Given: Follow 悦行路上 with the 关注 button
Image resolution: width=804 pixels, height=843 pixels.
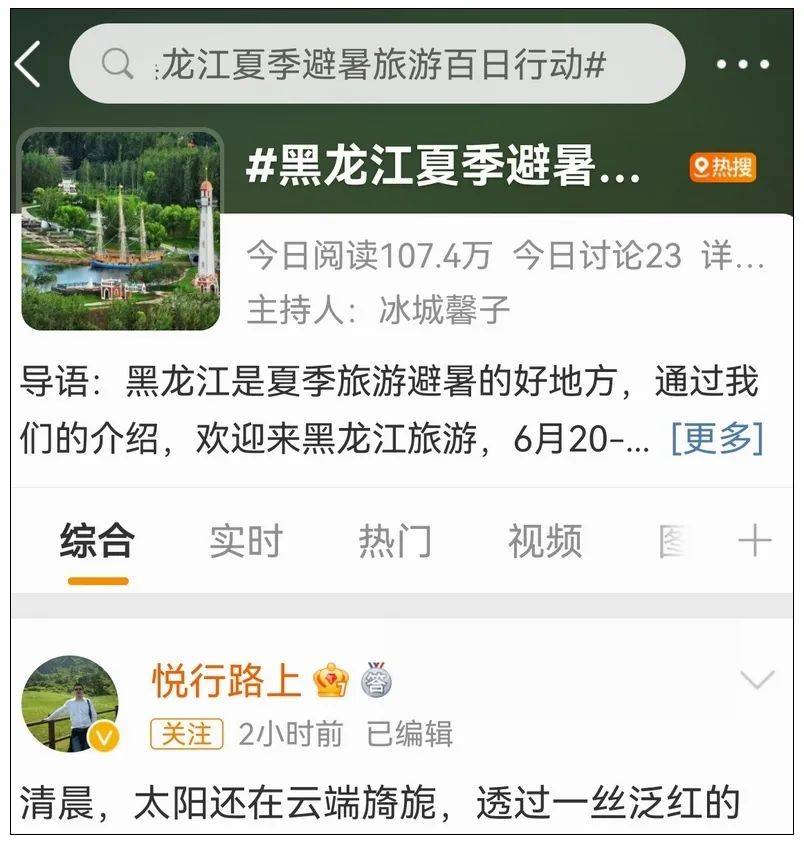Looking at the screenshot, I should click(187, 734).
